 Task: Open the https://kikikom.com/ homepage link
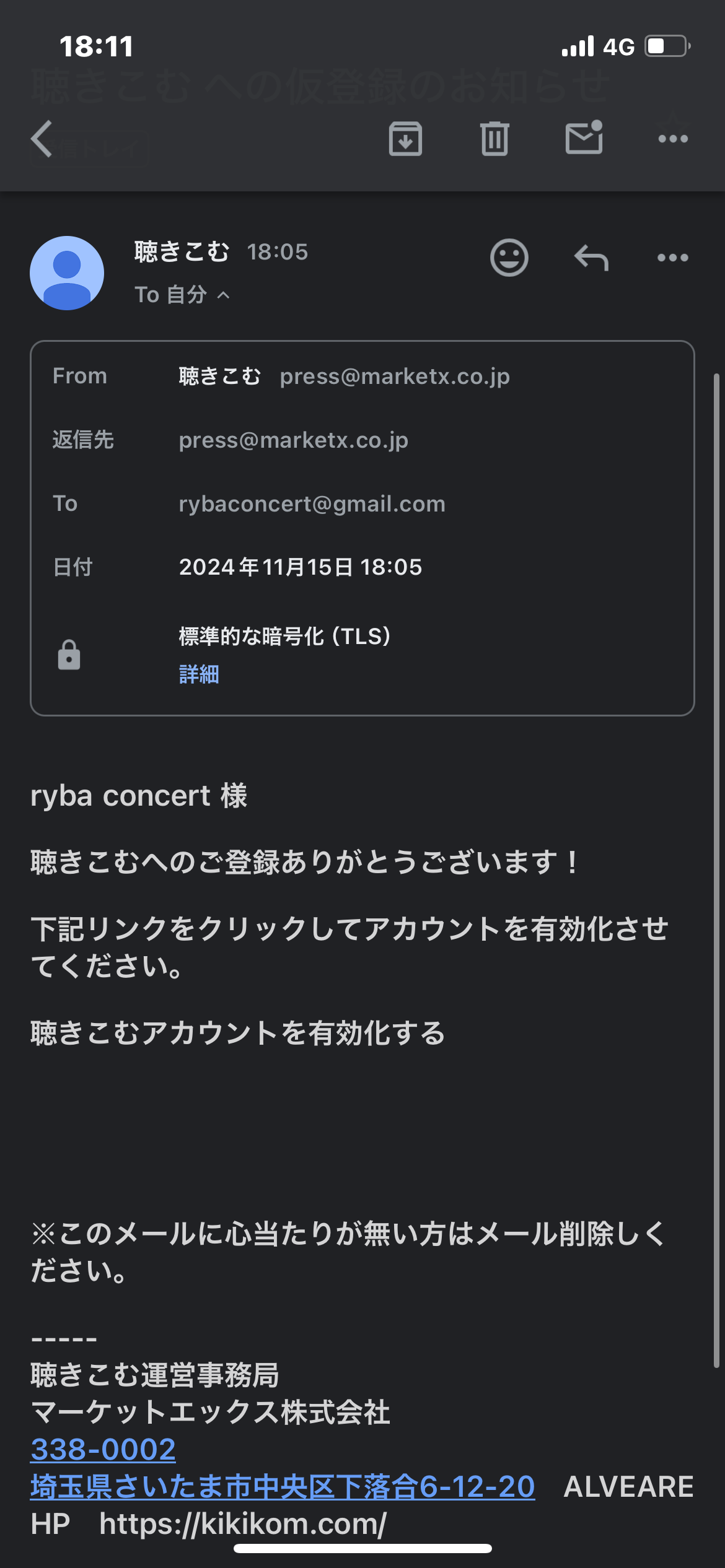243,1524
